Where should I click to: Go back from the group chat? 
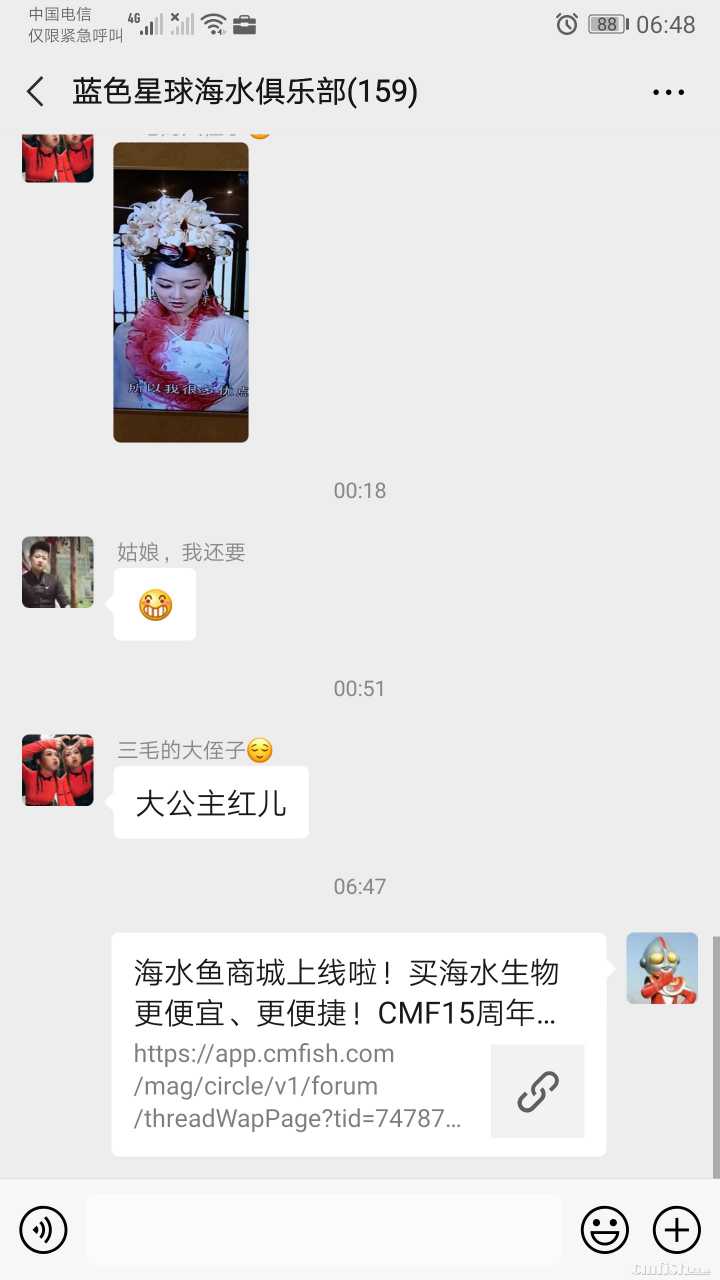click(x=36, y=92)
